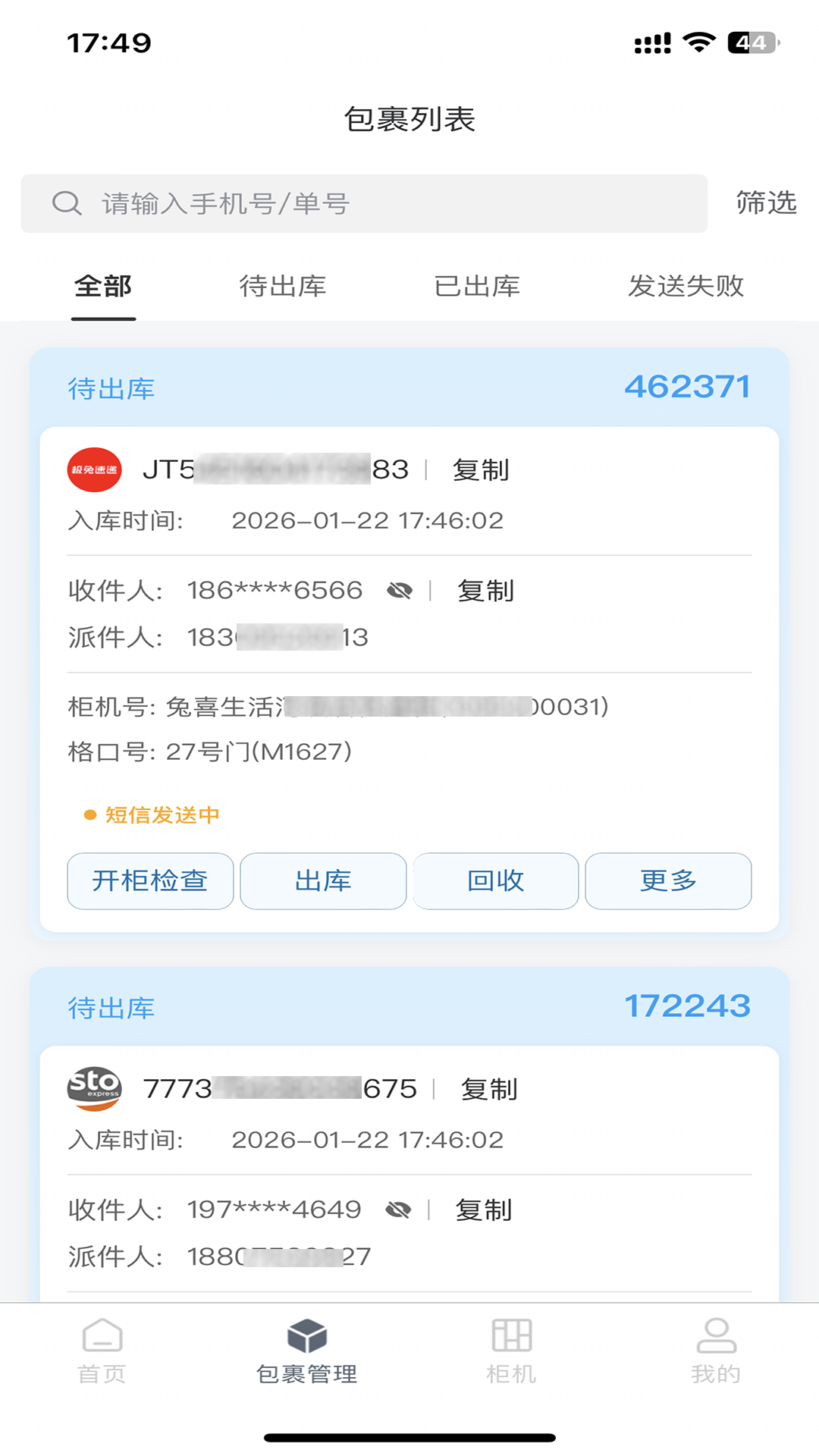Image resolution: width=819 pixels, height=1456 pixels.
Task: Toggle visibility of the first recipient's phone
Action: click(x=400, y=590)
